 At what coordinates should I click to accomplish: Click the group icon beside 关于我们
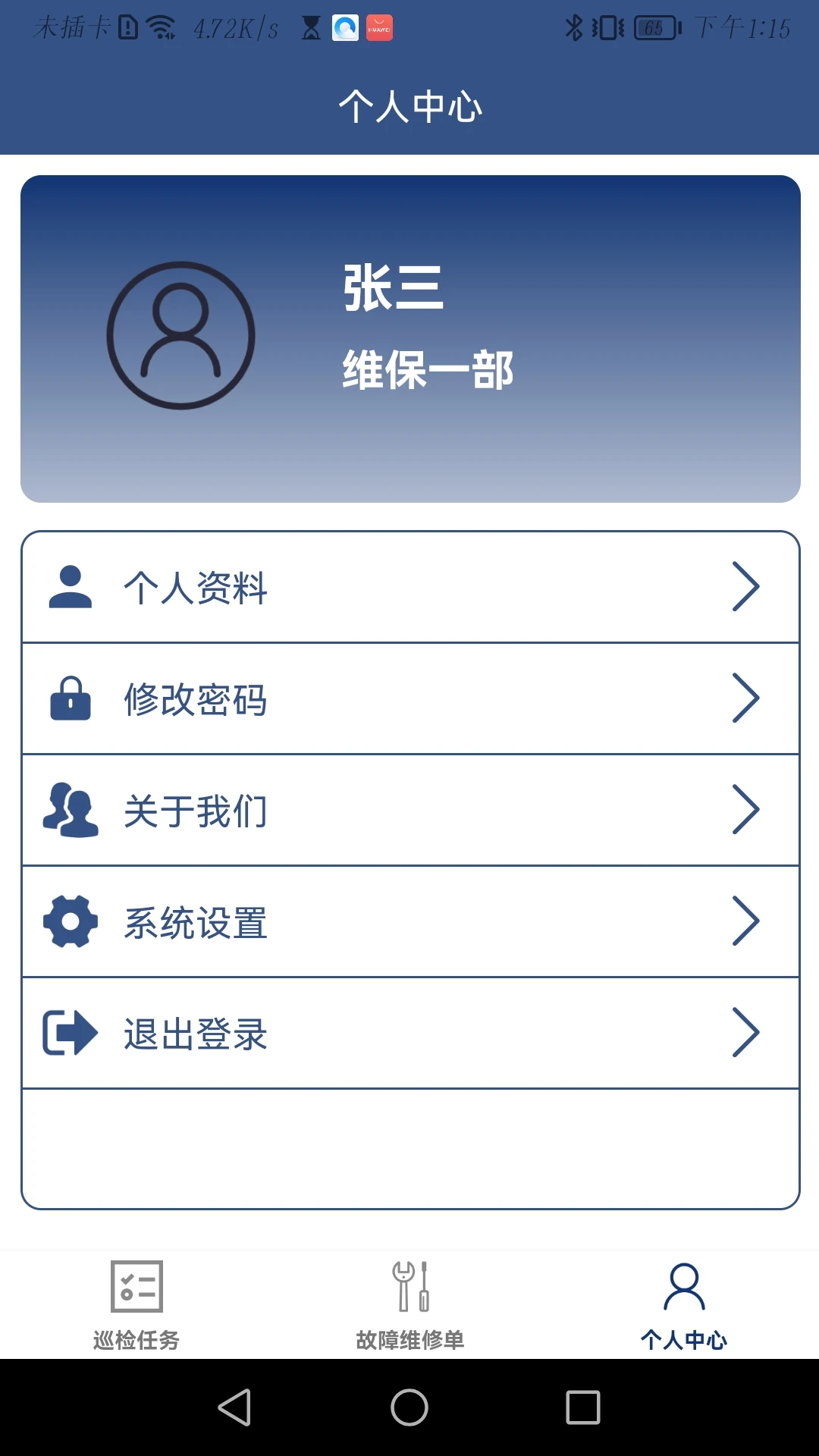[71, 808]
